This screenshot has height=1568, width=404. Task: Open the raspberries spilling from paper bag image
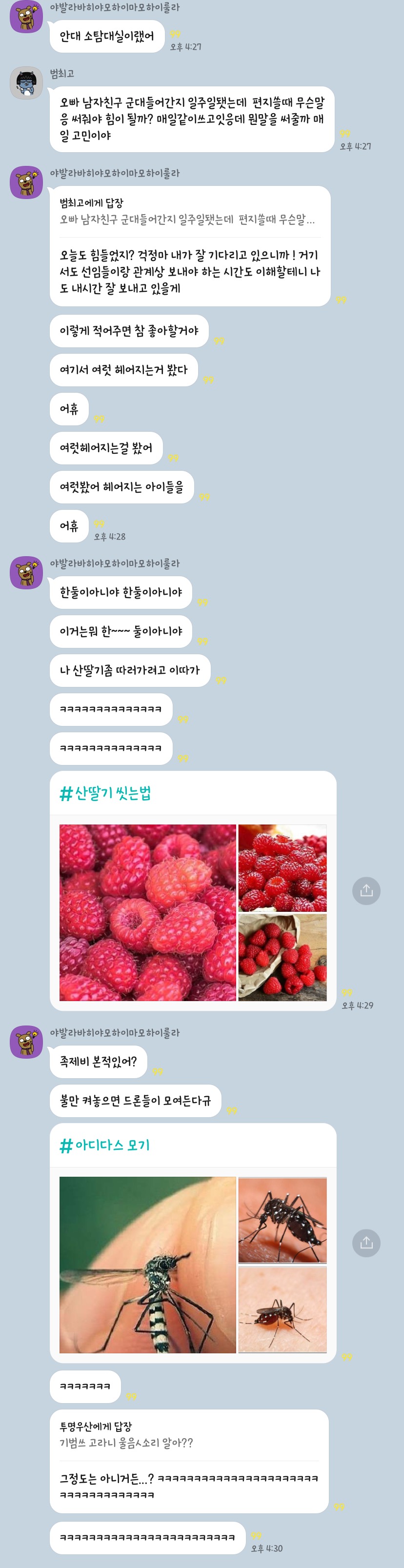coord(283,957)
